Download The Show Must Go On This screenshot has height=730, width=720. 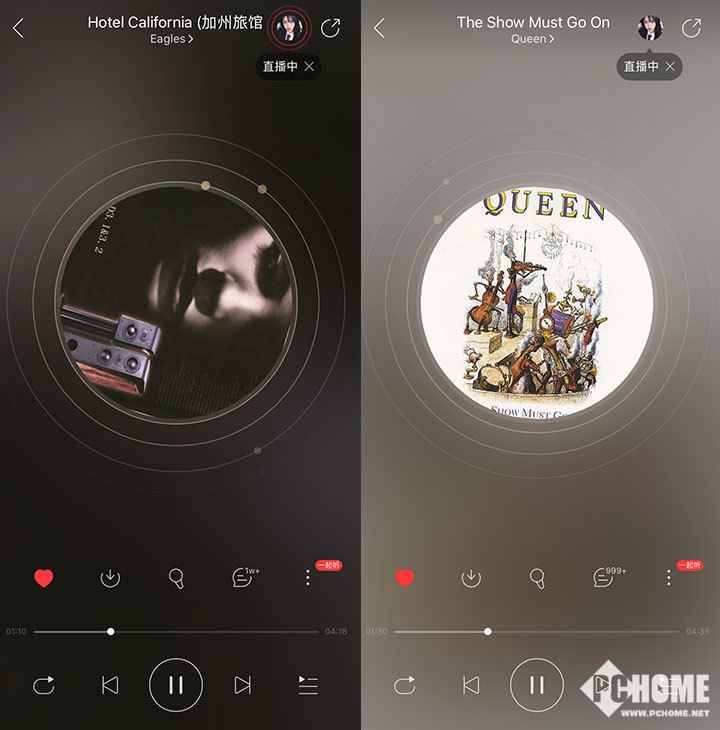471,578
